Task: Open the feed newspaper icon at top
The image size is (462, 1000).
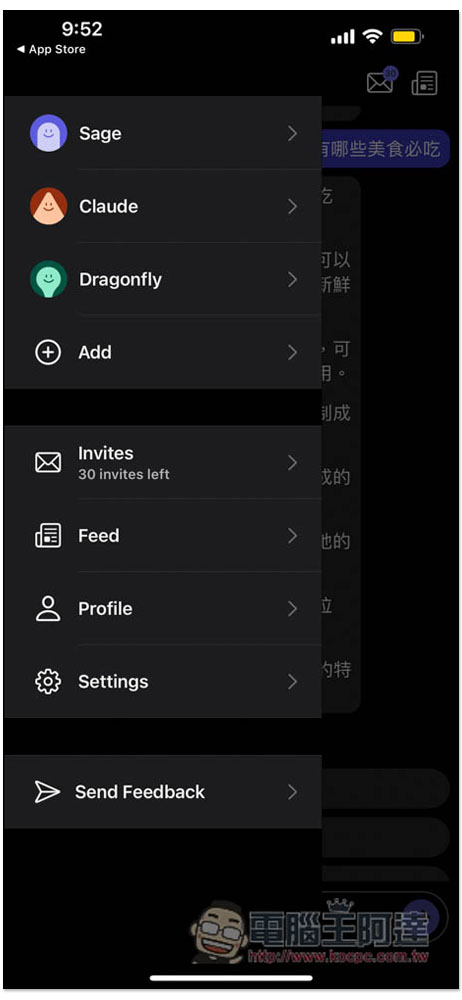Action: (424, 83)
